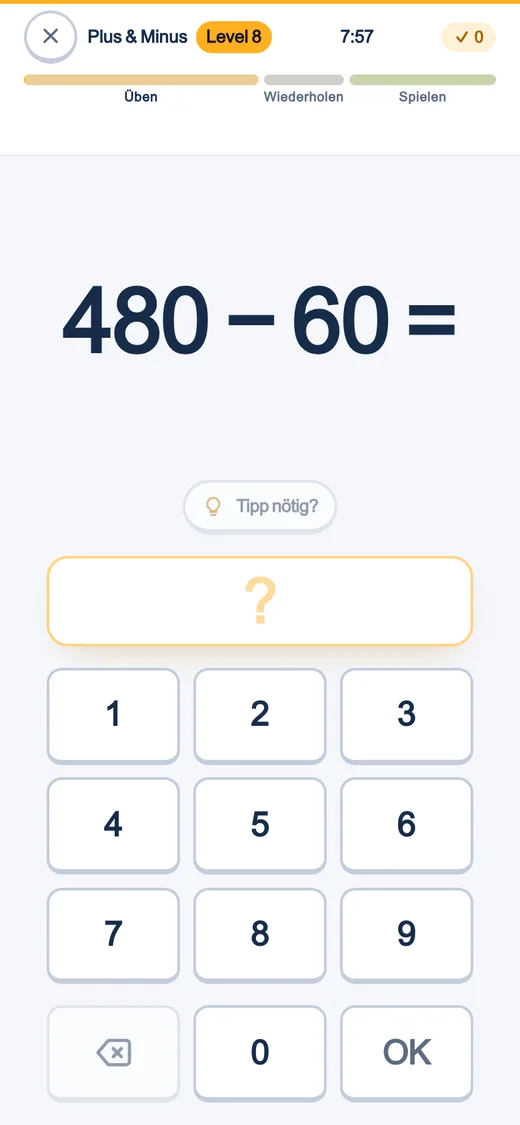Enter digit 0 on the keypad
This screenshot has height=1125, width=520.
coord(260,1053)
